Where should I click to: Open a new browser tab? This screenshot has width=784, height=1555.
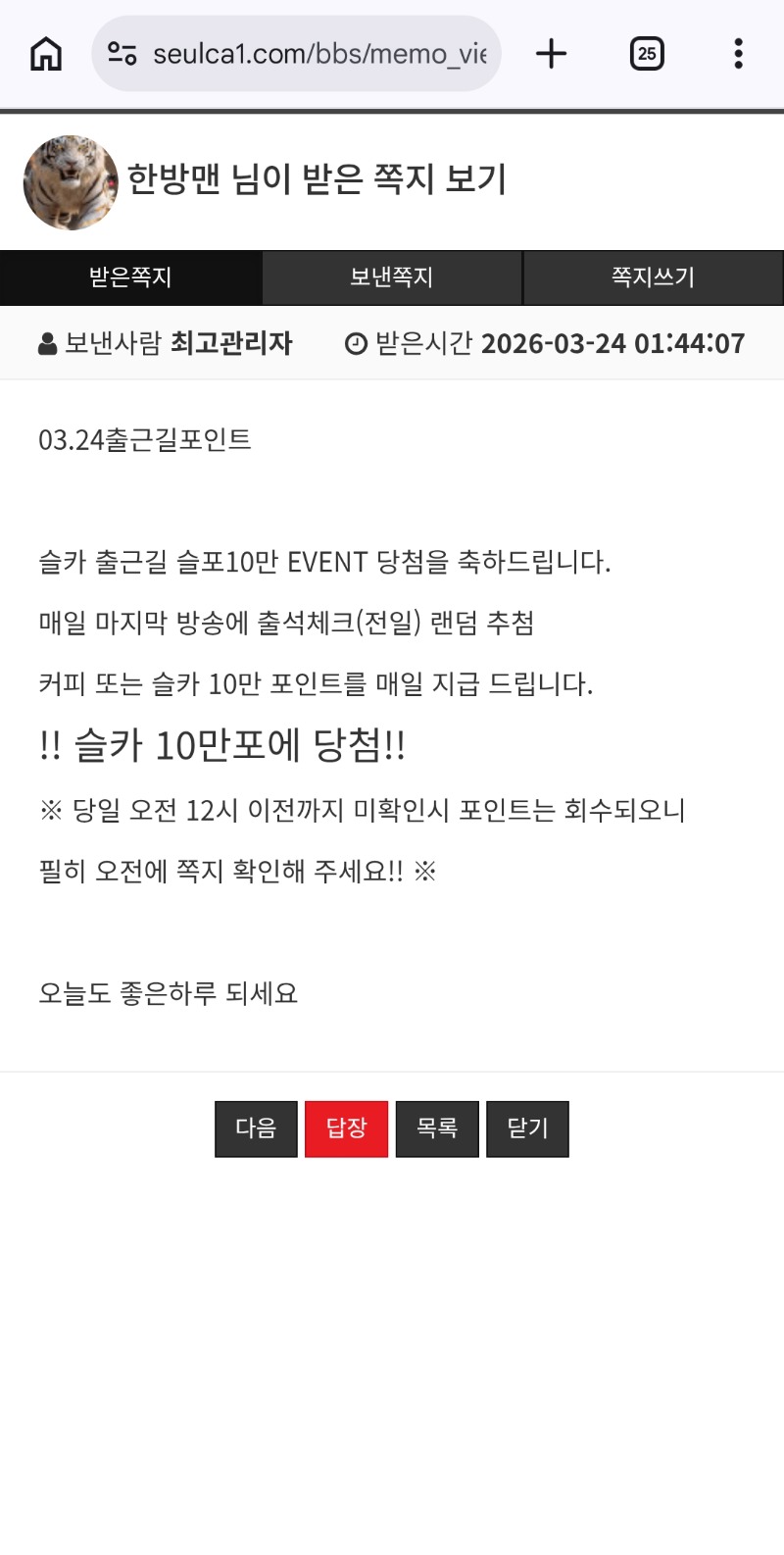tap(552, 53)
